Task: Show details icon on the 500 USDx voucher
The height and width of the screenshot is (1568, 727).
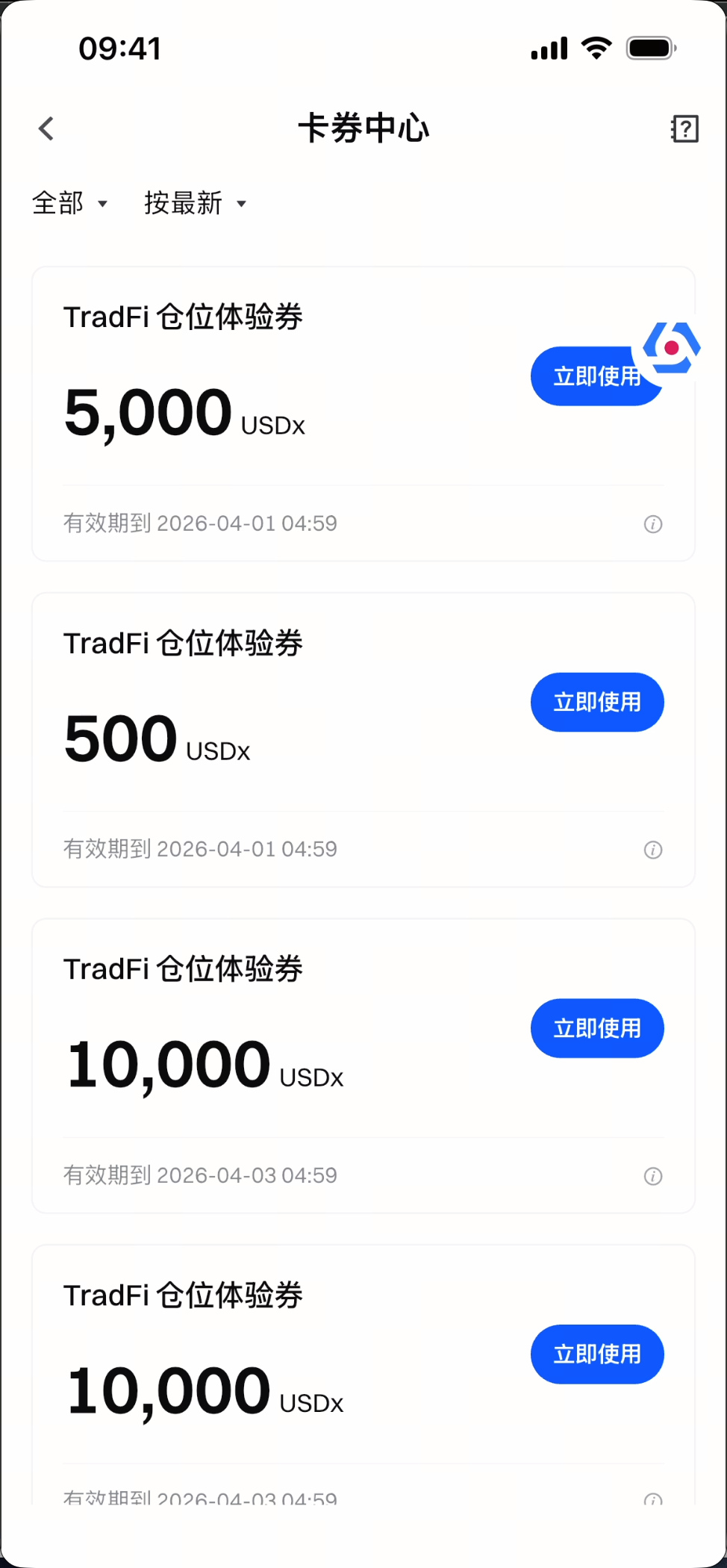Action: 653,850
